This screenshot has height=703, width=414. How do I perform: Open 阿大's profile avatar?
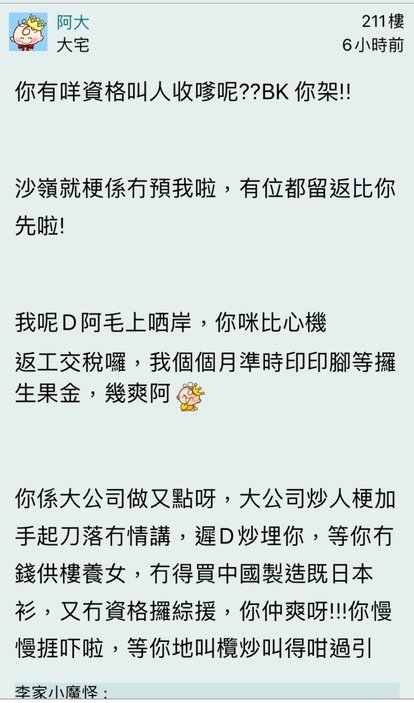click(28, 32)
